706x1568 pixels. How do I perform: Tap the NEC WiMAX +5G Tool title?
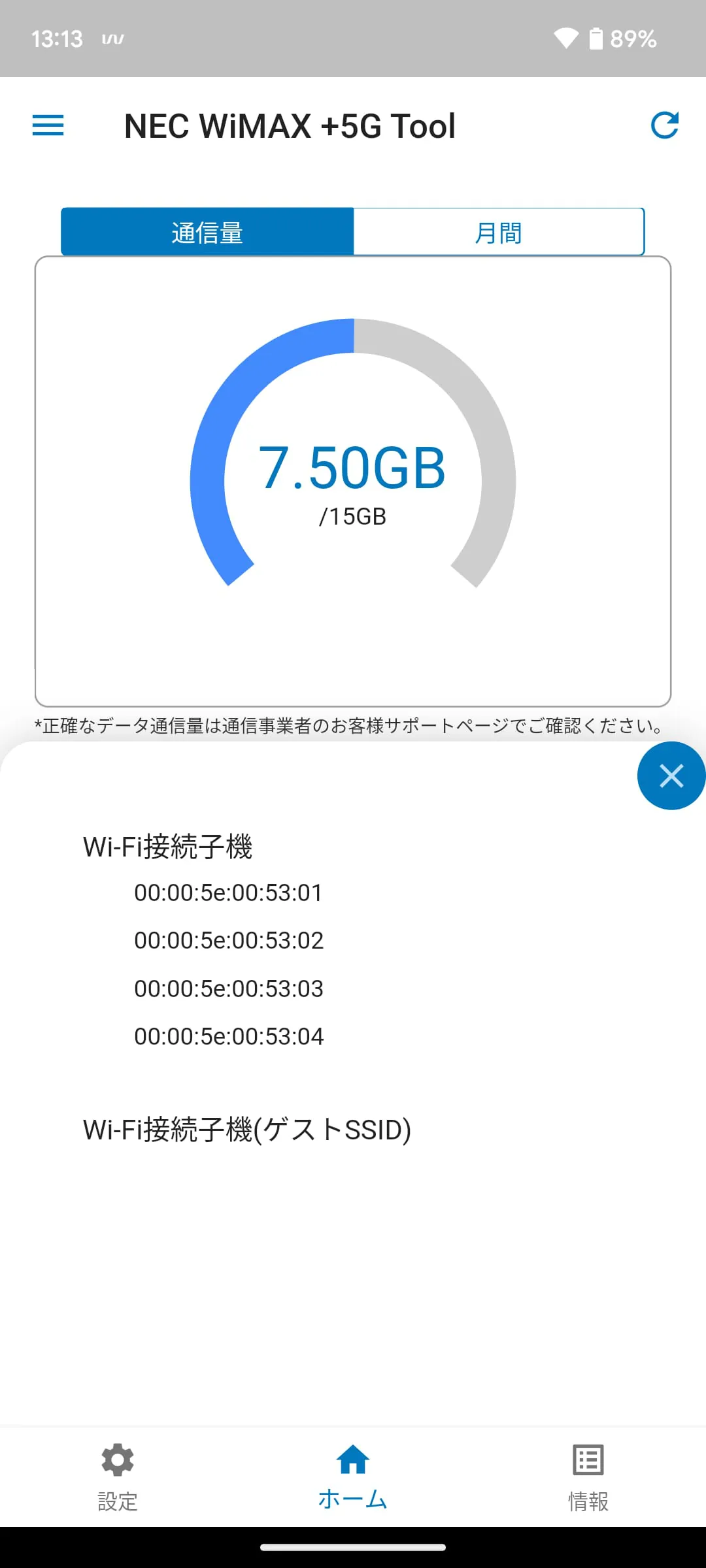[290, 125]
